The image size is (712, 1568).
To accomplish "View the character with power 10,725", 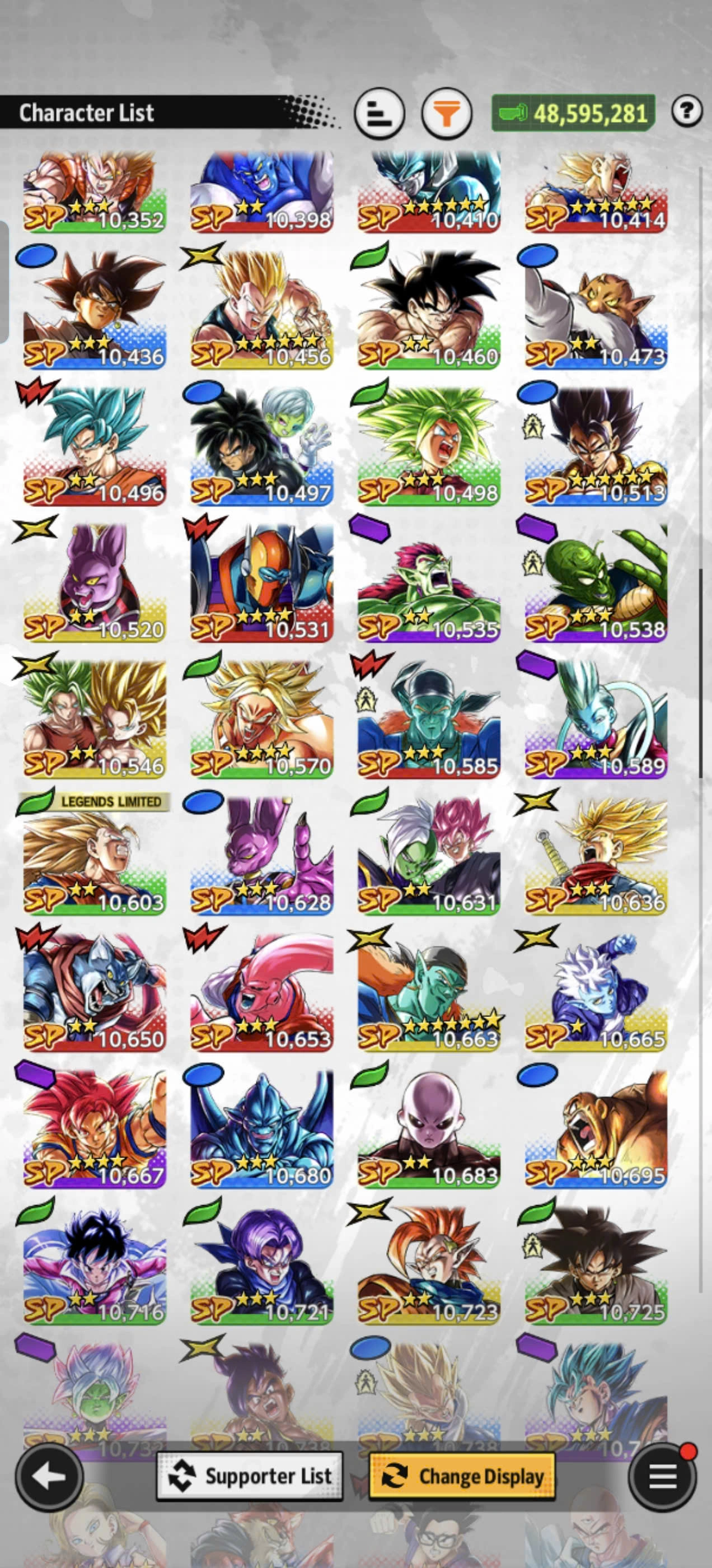I will (596, 1266).
